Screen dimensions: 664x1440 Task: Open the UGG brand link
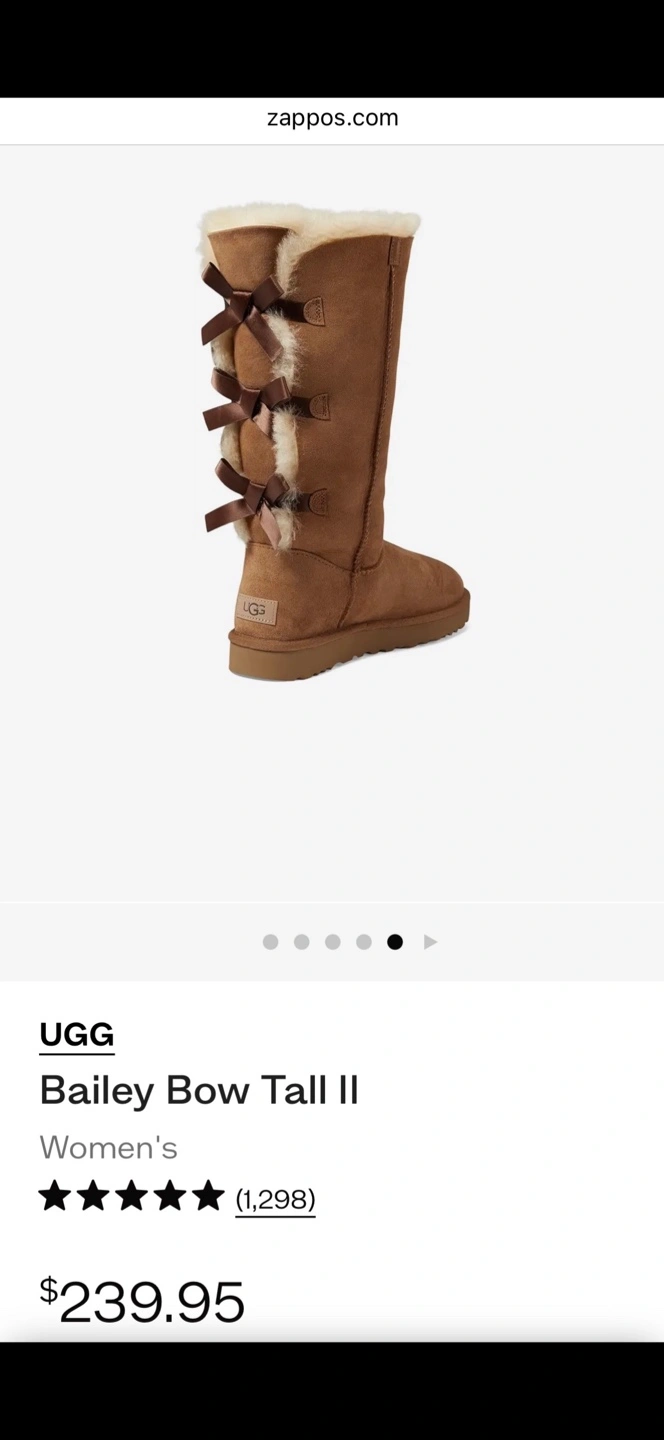[x=77, y=1034]
